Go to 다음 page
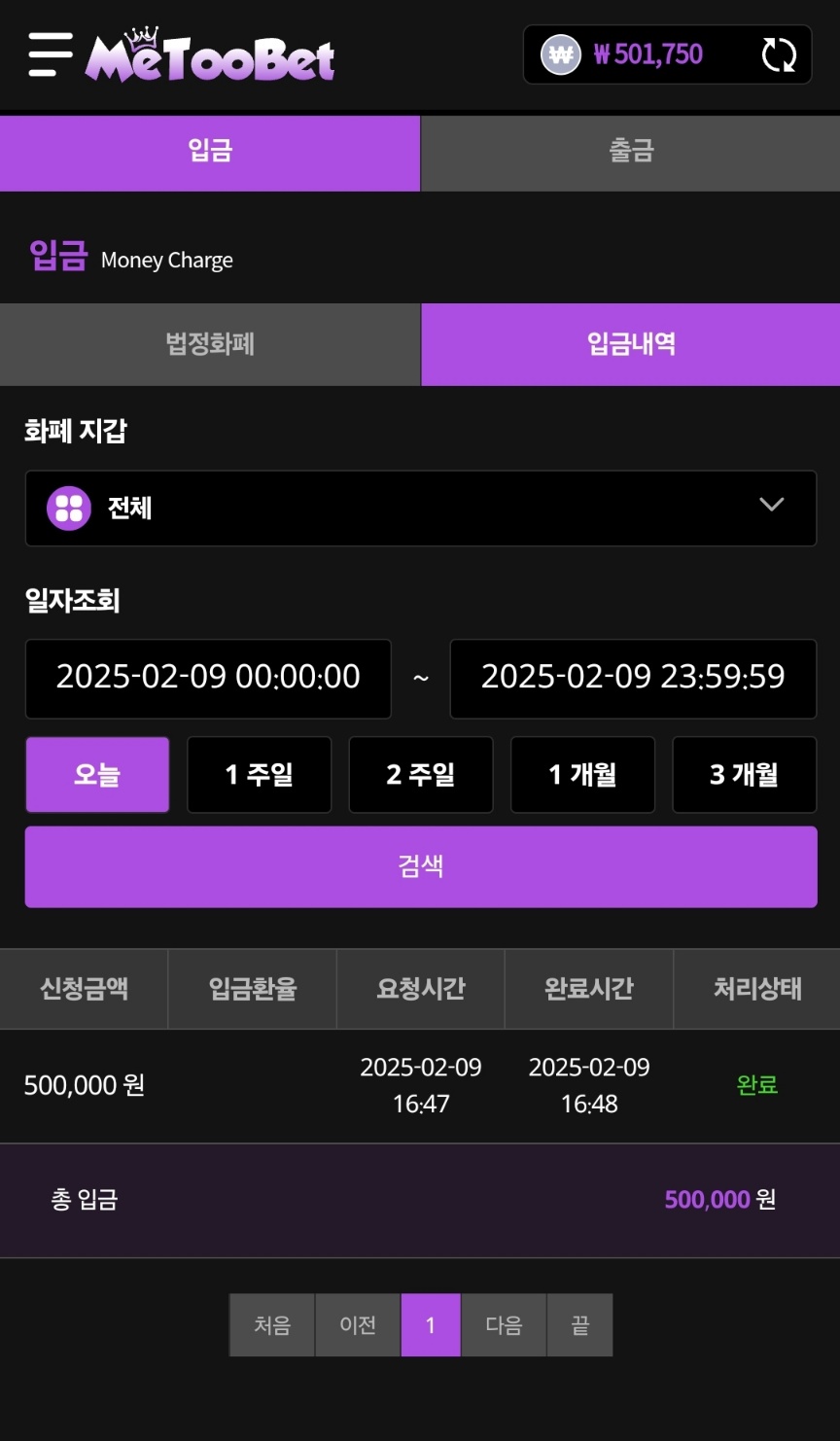Screen dimensions: 840x1441 (504, 1325)
